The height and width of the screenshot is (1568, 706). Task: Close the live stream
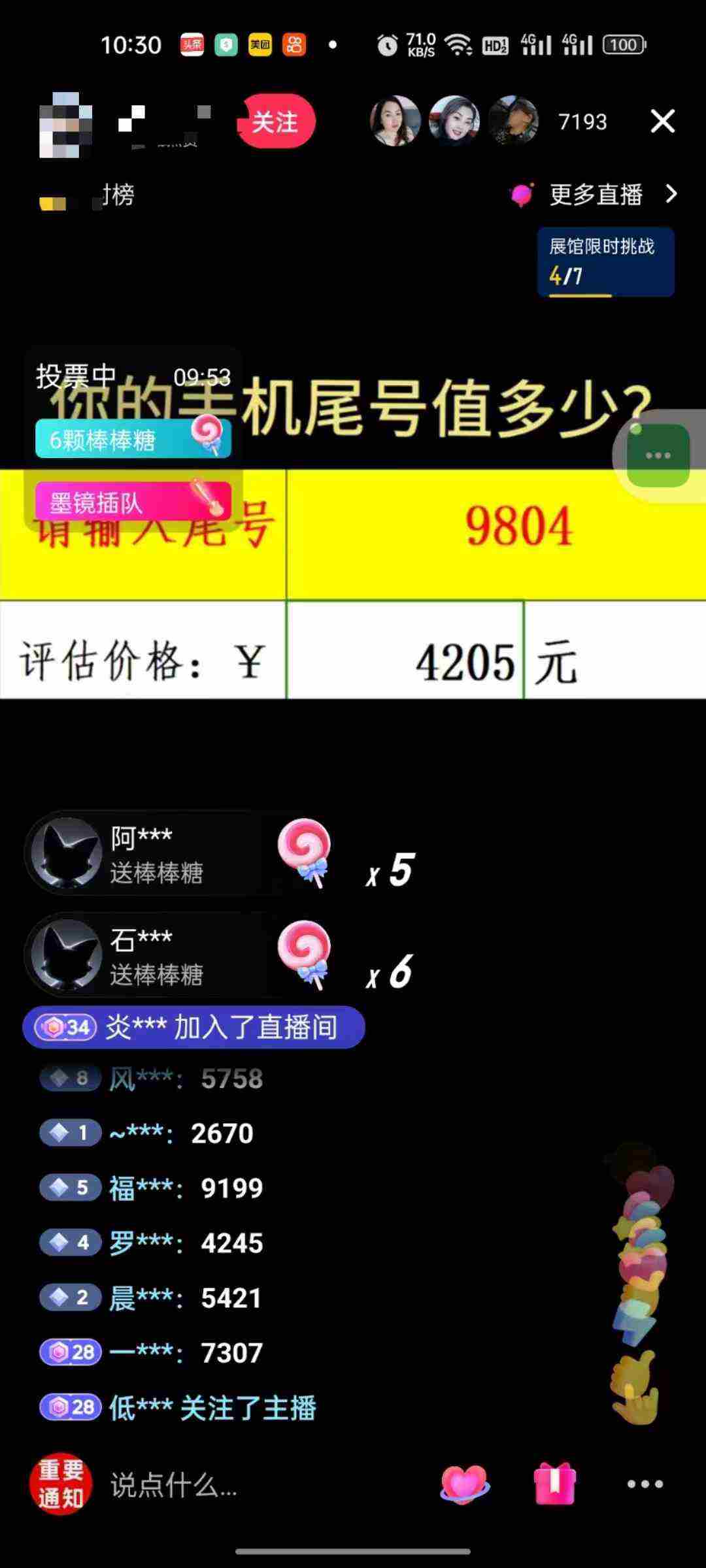[662, 122]
